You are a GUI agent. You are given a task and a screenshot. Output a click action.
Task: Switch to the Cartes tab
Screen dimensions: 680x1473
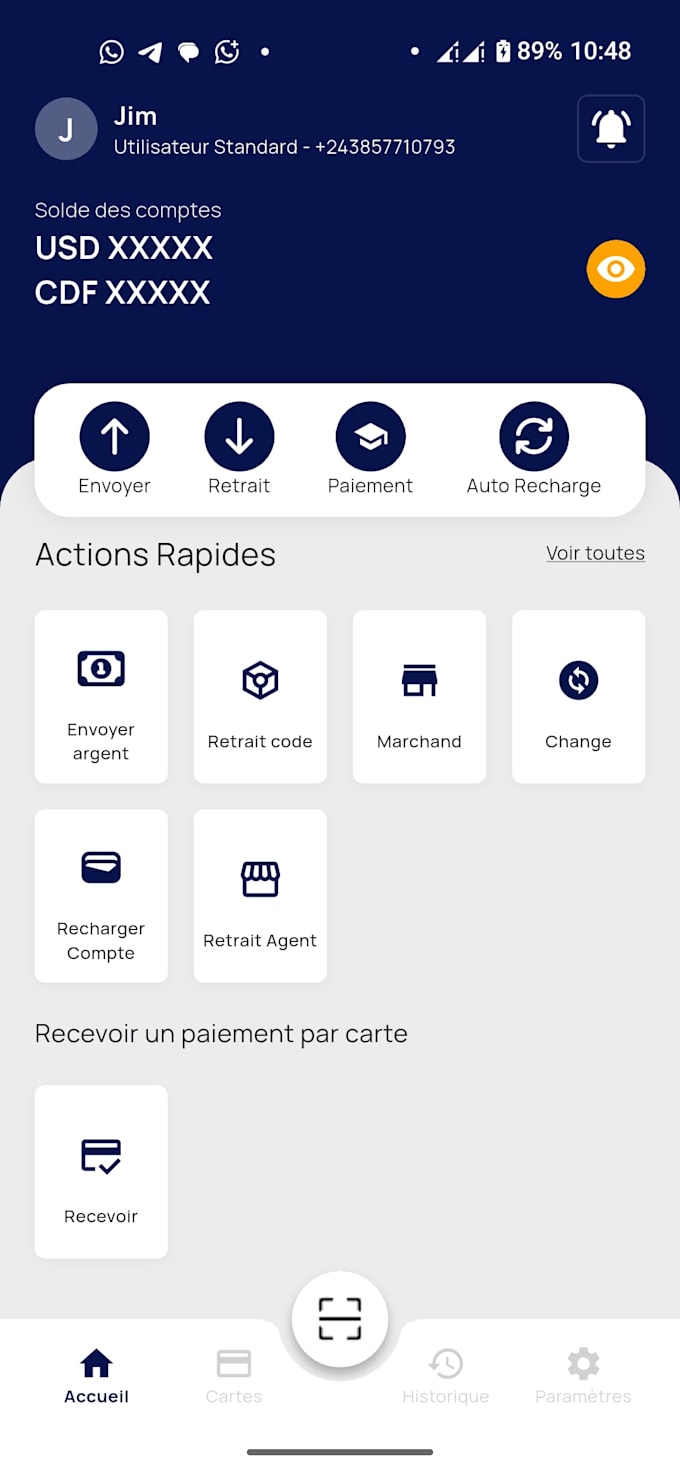click(234, 1376)
